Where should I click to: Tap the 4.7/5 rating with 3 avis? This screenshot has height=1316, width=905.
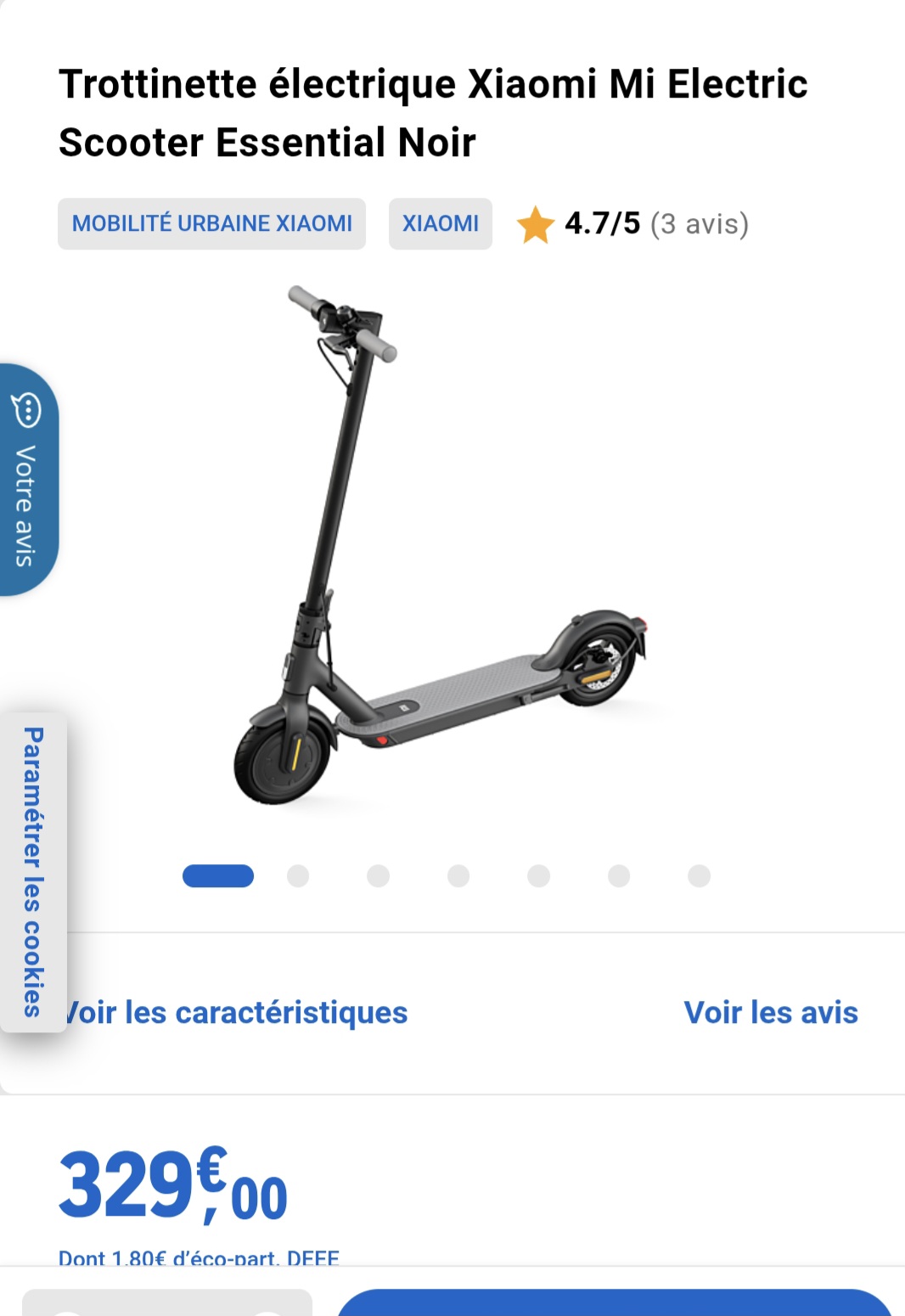[x=632, y=224]
